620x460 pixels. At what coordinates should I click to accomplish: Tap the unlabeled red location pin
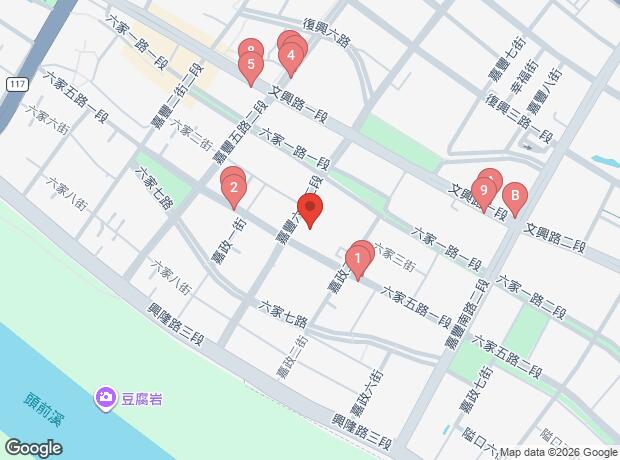point(311,211)
